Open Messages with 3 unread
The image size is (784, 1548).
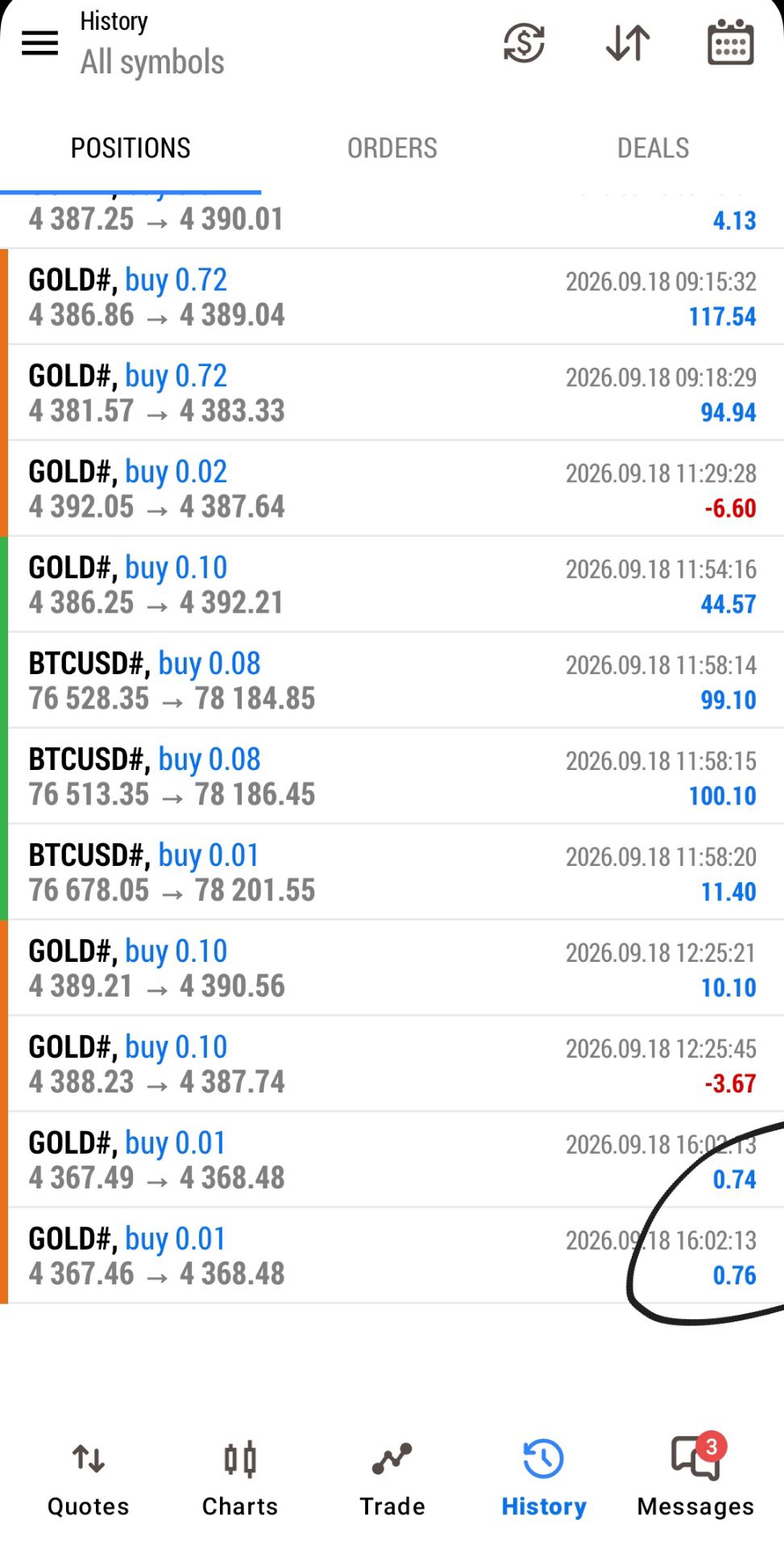click(695, 1479)
